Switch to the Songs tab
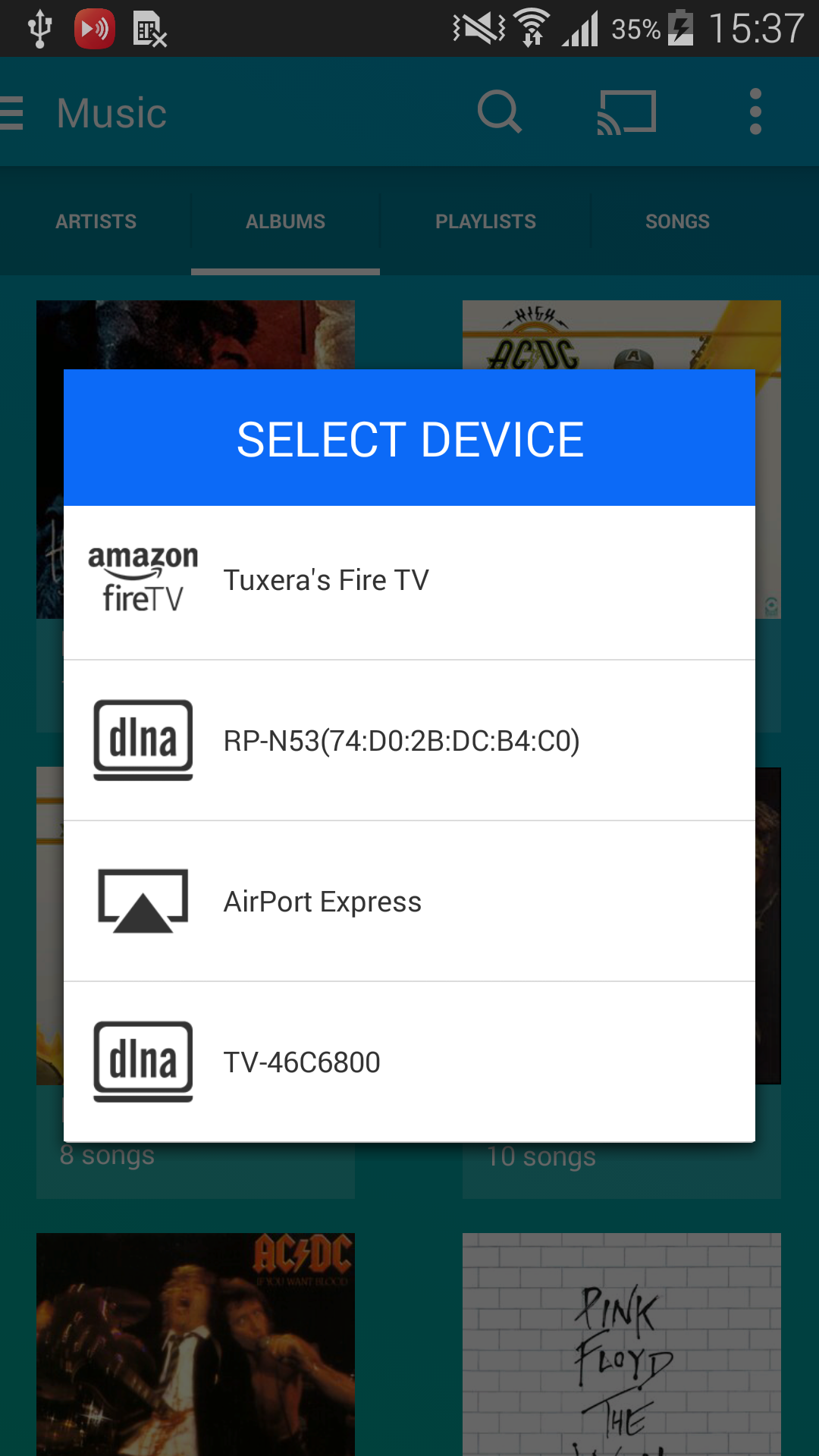 point(677,221)
